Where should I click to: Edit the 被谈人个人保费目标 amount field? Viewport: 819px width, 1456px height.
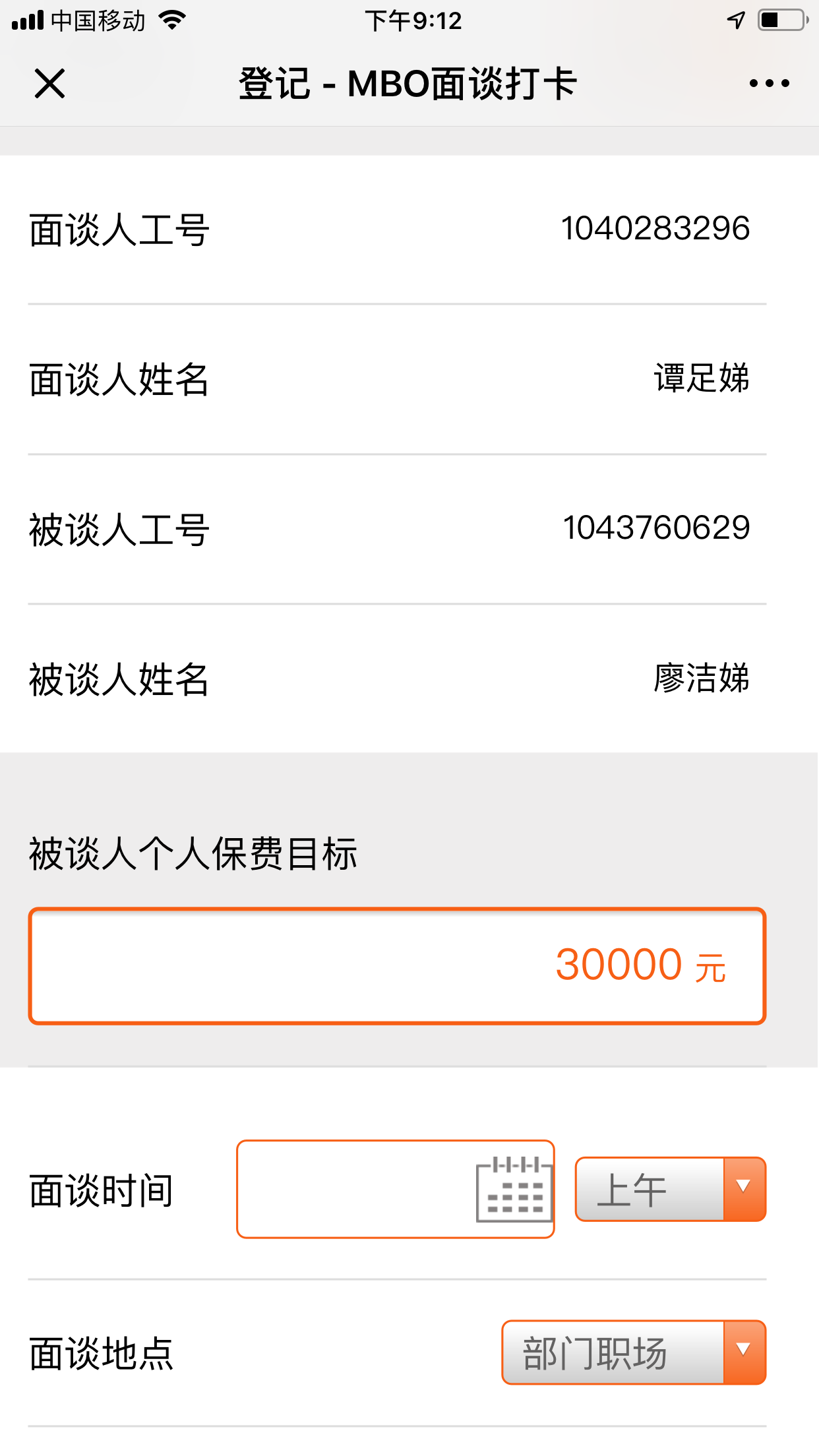pyautogui.click(x=397, y=965)
